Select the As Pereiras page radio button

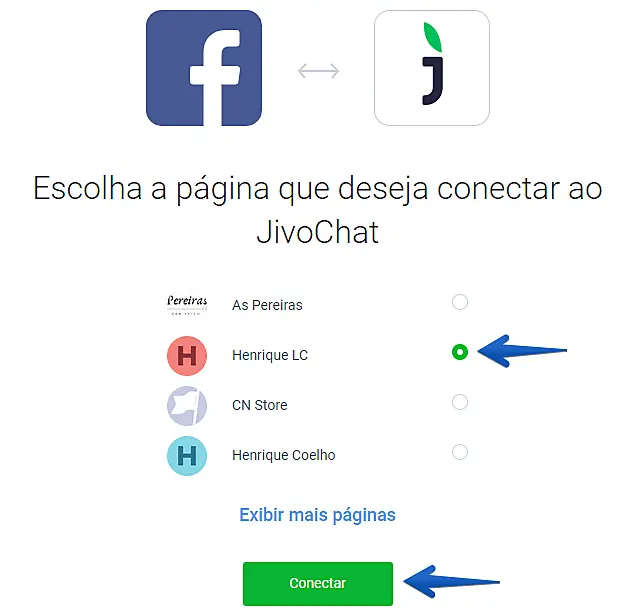(460, 302)
